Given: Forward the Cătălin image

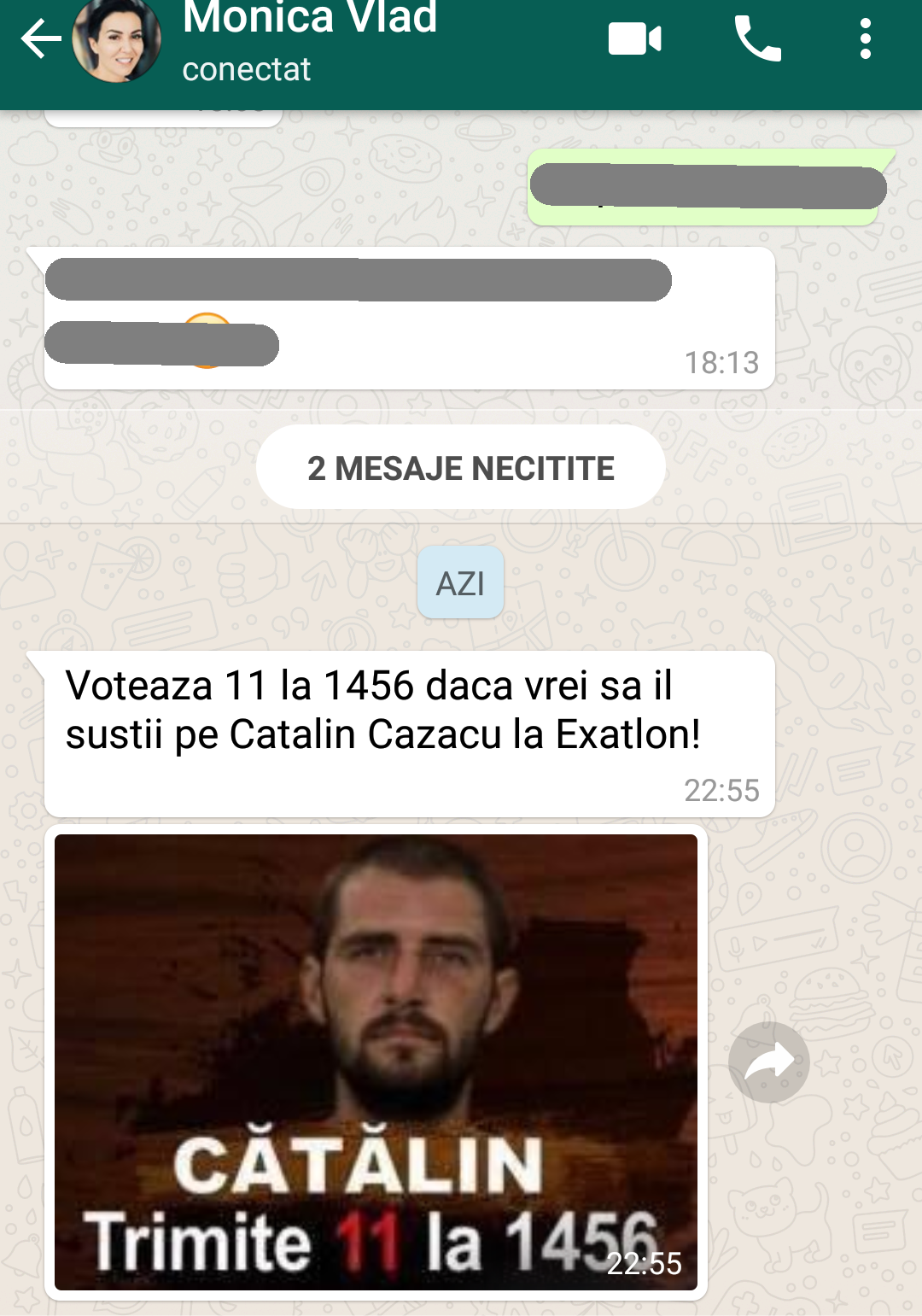Looking at the screenshot, I should click(x=768, y=1062).
